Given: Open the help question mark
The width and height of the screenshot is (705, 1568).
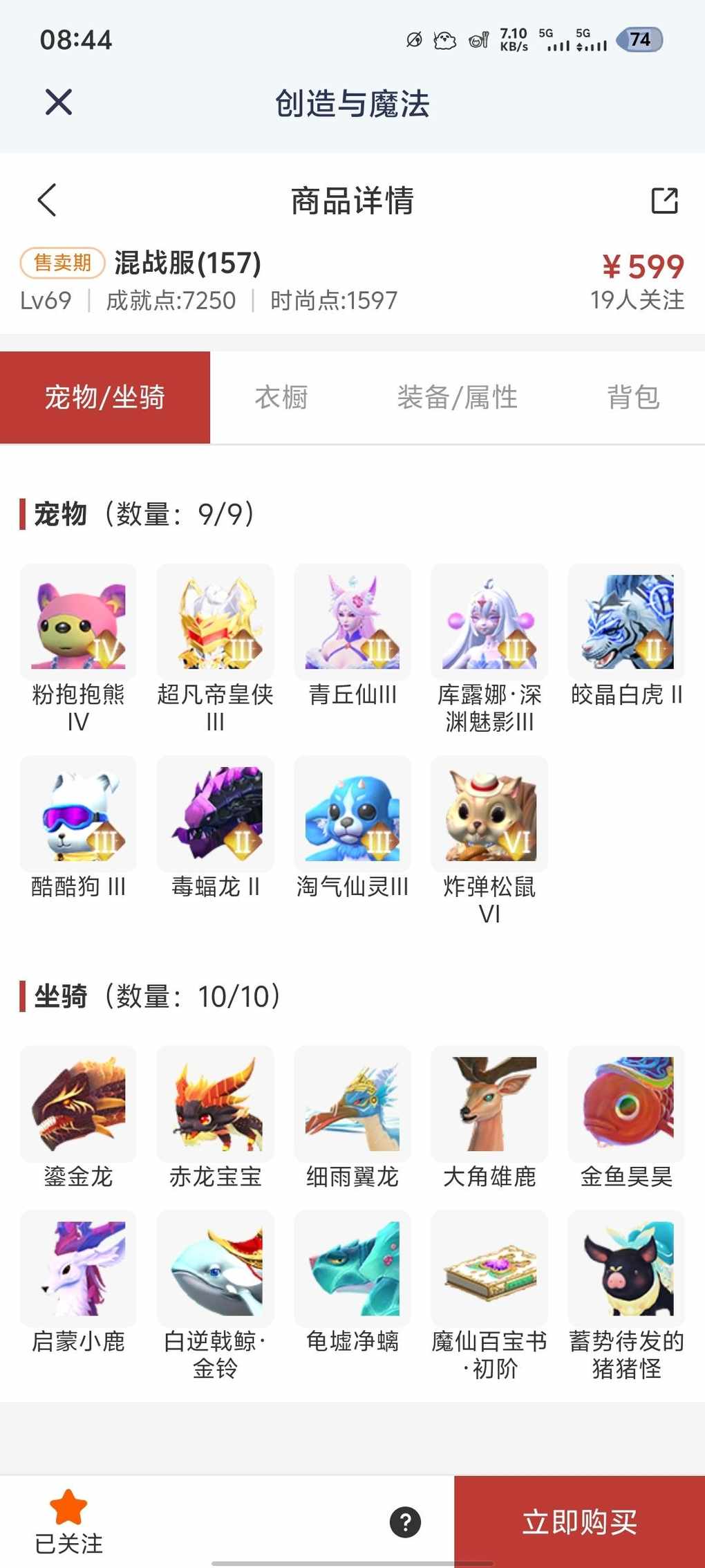Looking at the screenshot, I should coord(405,1522).
